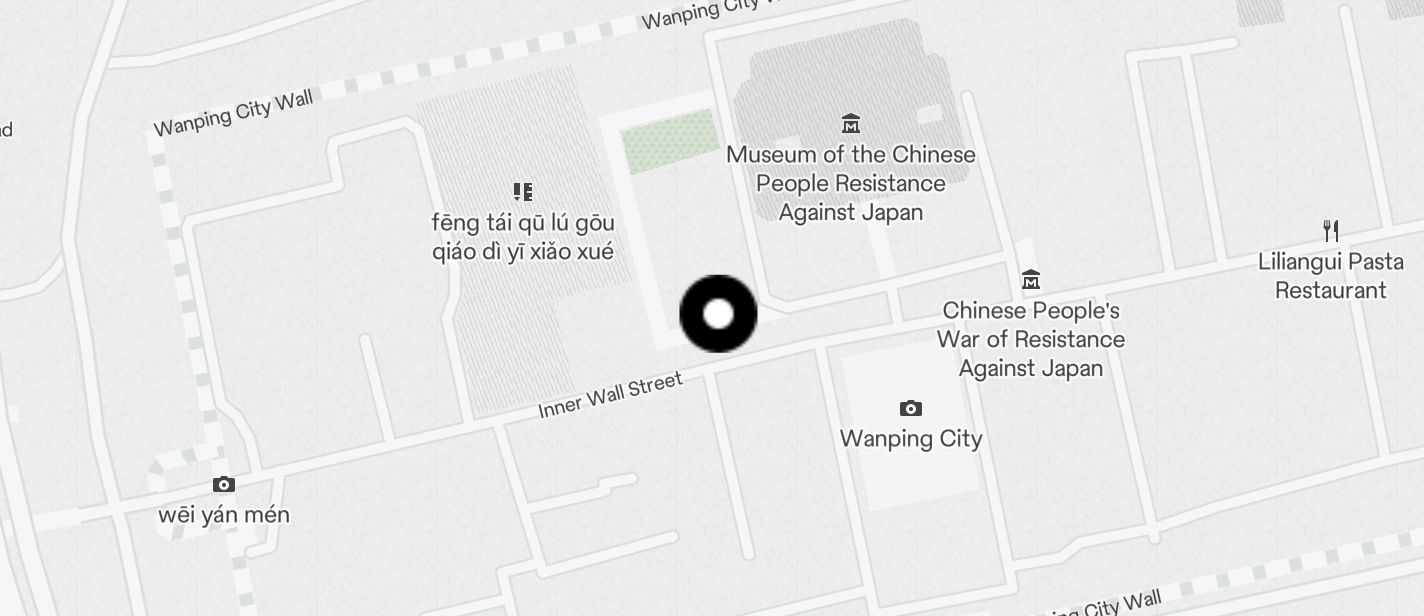Select the wēi yán mén attraction marker
The height and width of the screenshot is (616, 1424).
(x=224, y=485)
